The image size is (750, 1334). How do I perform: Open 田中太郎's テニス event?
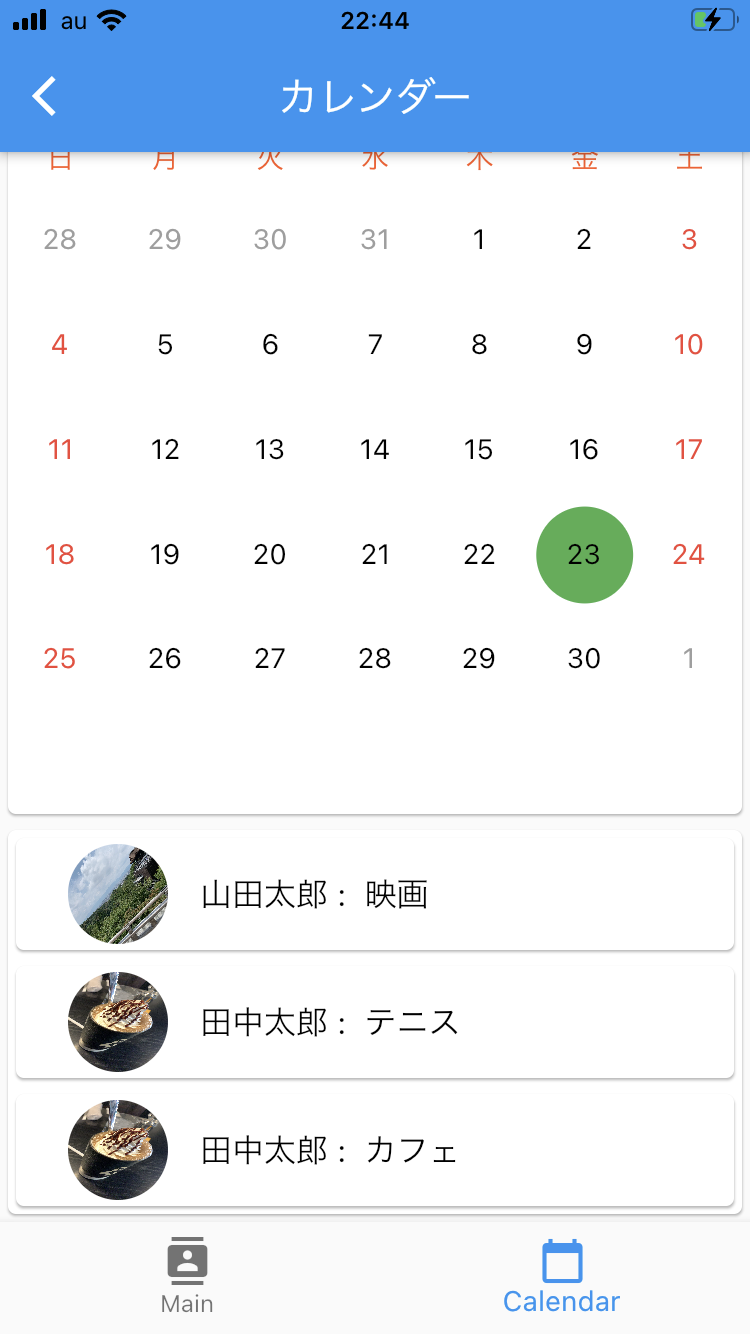point(375,1022)
